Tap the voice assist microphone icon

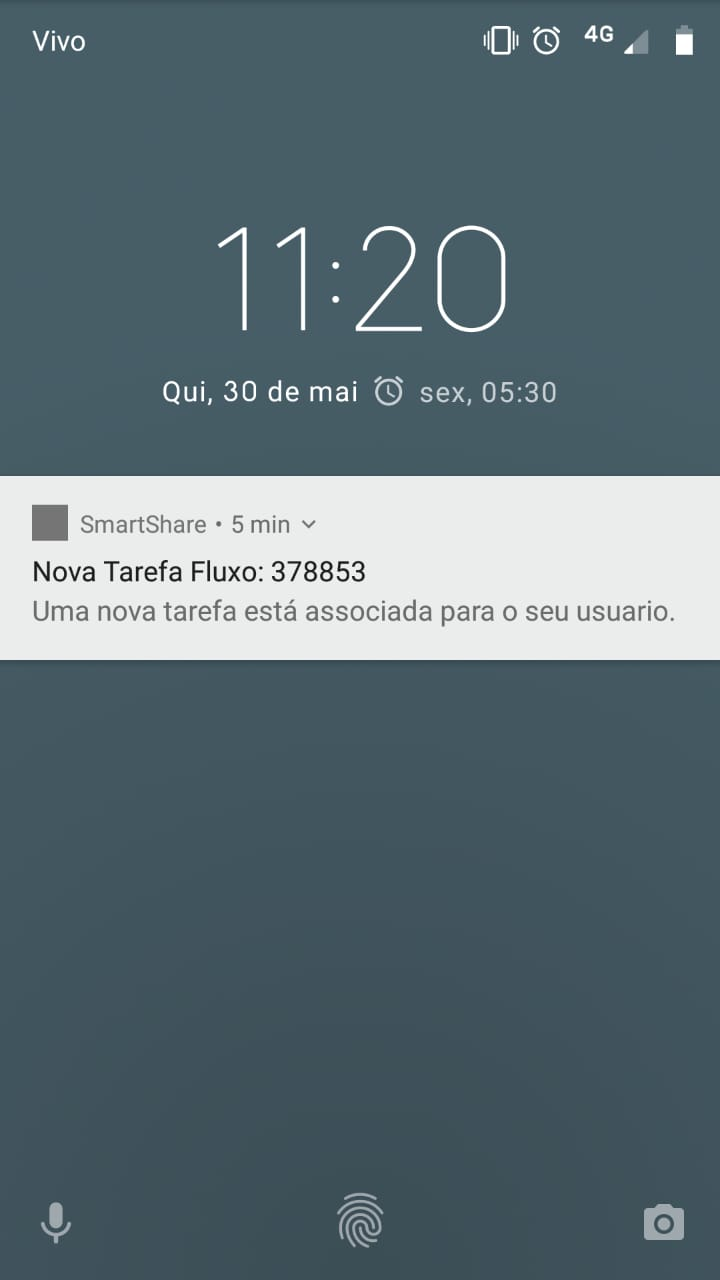tap(56, 1222)
